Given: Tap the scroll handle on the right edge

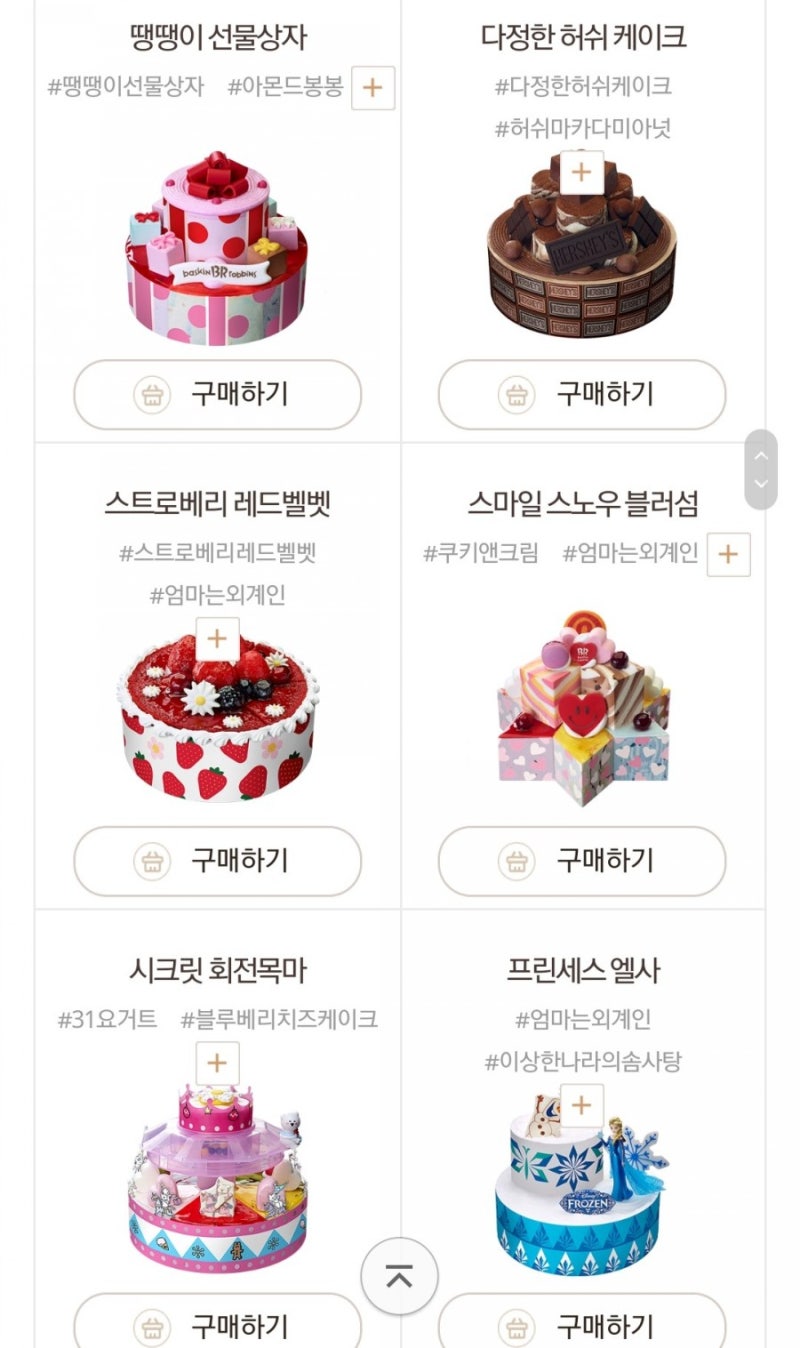Looking at the screenshot, I should [x=761, y=470].
